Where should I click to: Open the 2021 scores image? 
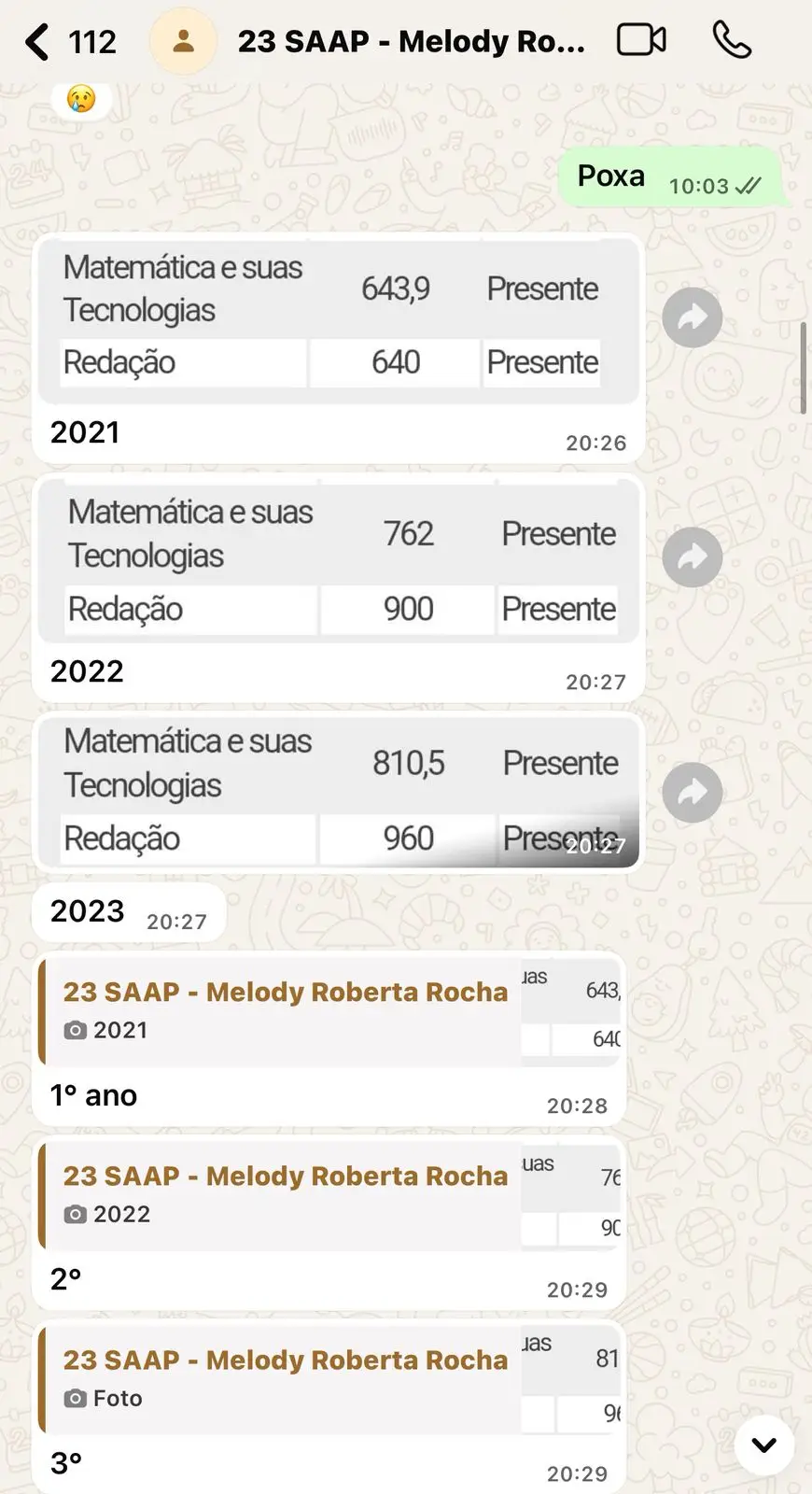[x=336, y=322]
